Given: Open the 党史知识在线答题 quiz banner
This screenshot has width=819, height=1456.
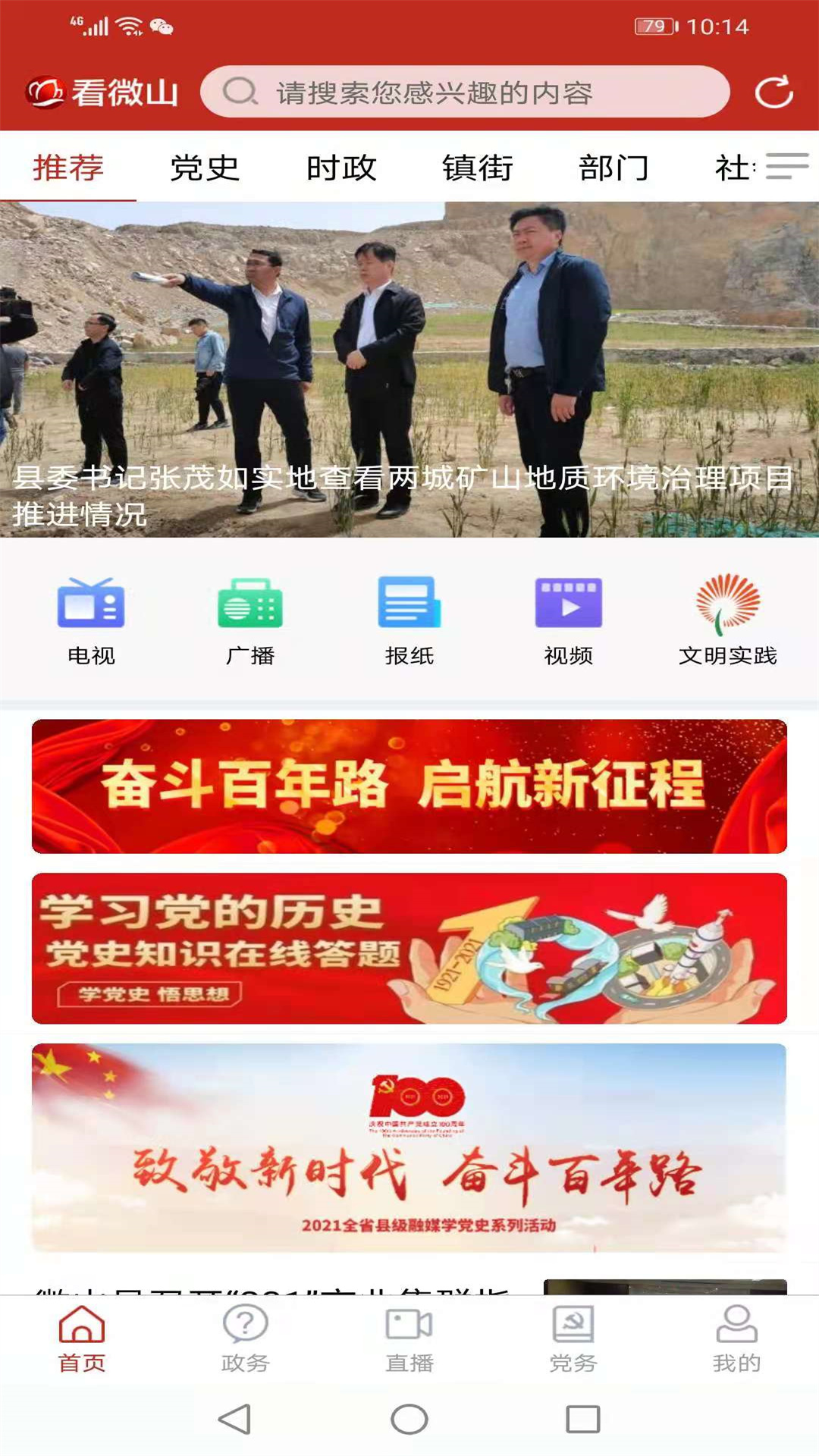Looking at the screenshot, I should click(x=409, y=948).
